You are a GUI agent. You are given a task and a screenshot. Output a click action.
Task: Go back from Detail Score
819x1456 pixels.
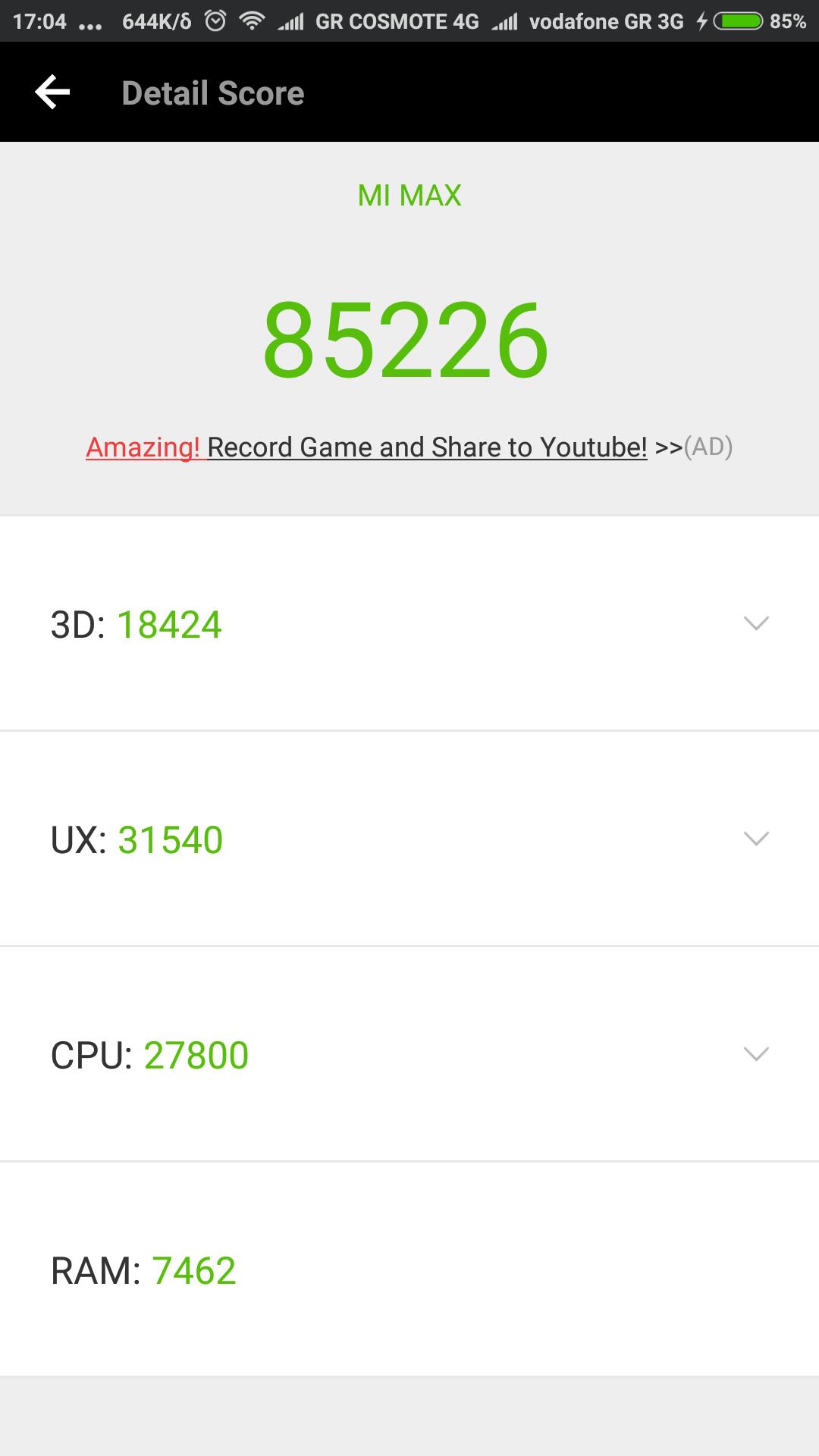coord(52,93)
